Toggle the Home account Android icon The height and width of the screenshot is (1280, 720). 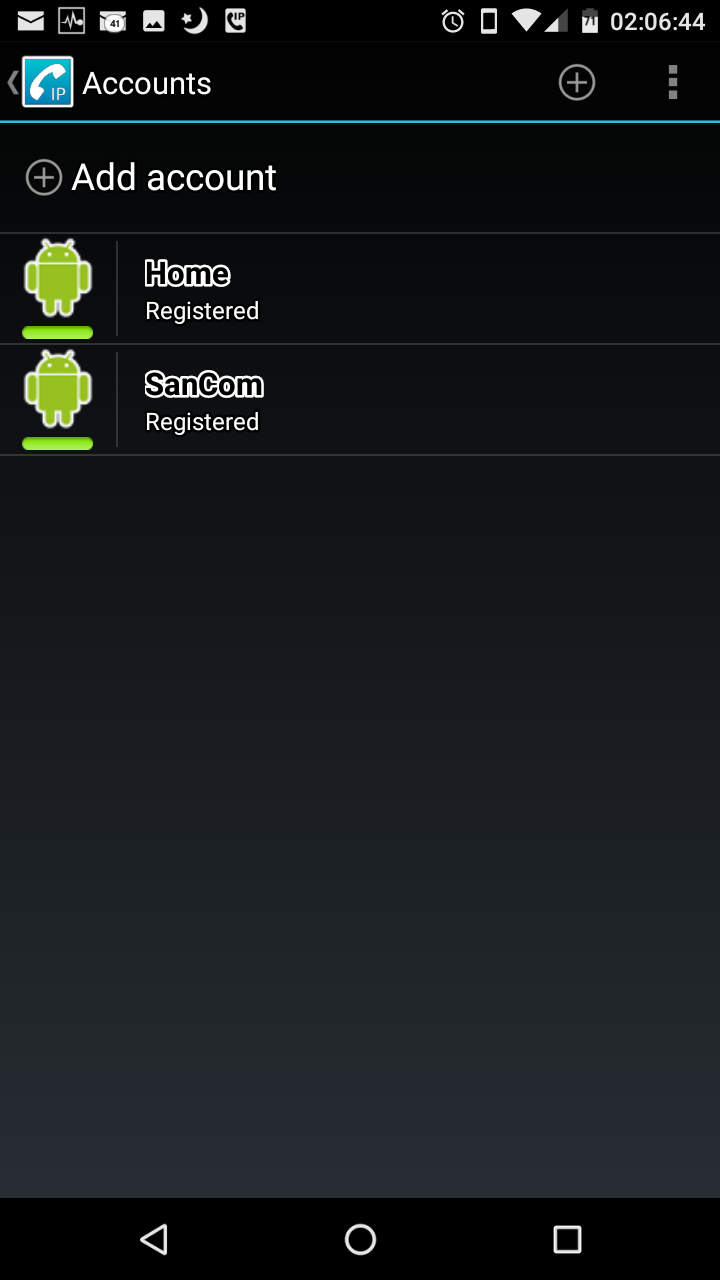pyautogui.click(x=58, y=289)
